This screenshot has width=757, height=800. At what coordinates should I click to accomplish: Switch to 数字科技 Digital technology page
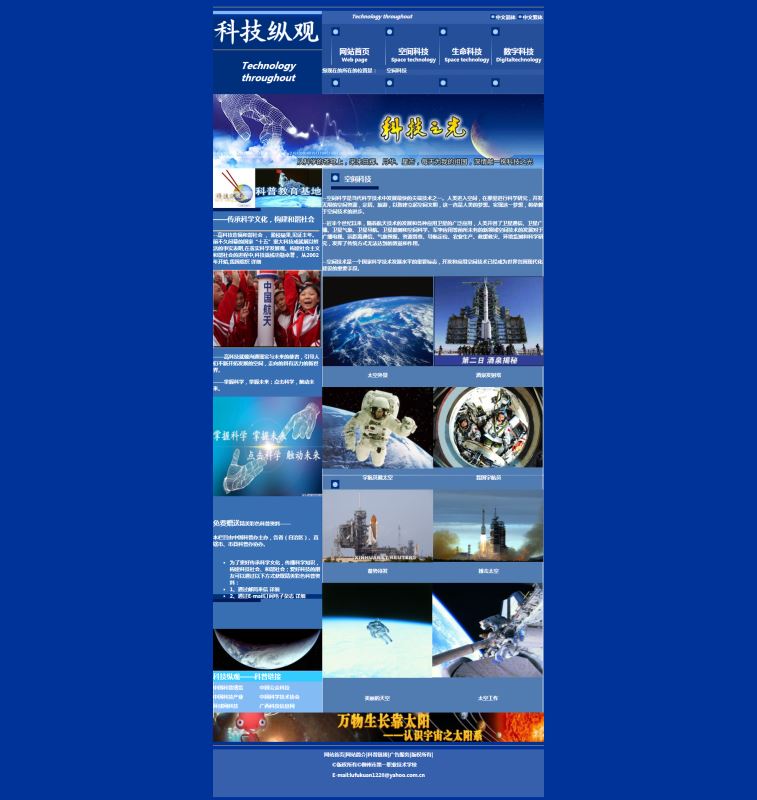pos(519,54)
